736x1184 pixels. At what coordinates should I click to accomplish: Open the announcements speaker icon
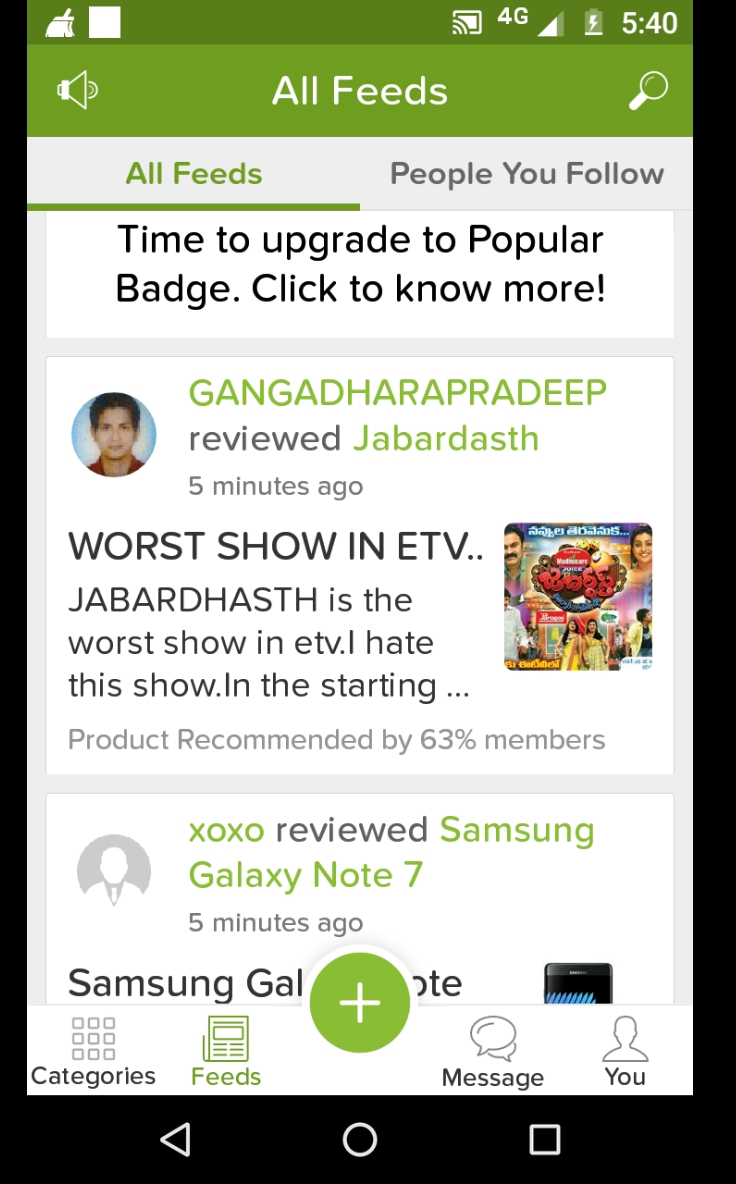tap(76, 91)
